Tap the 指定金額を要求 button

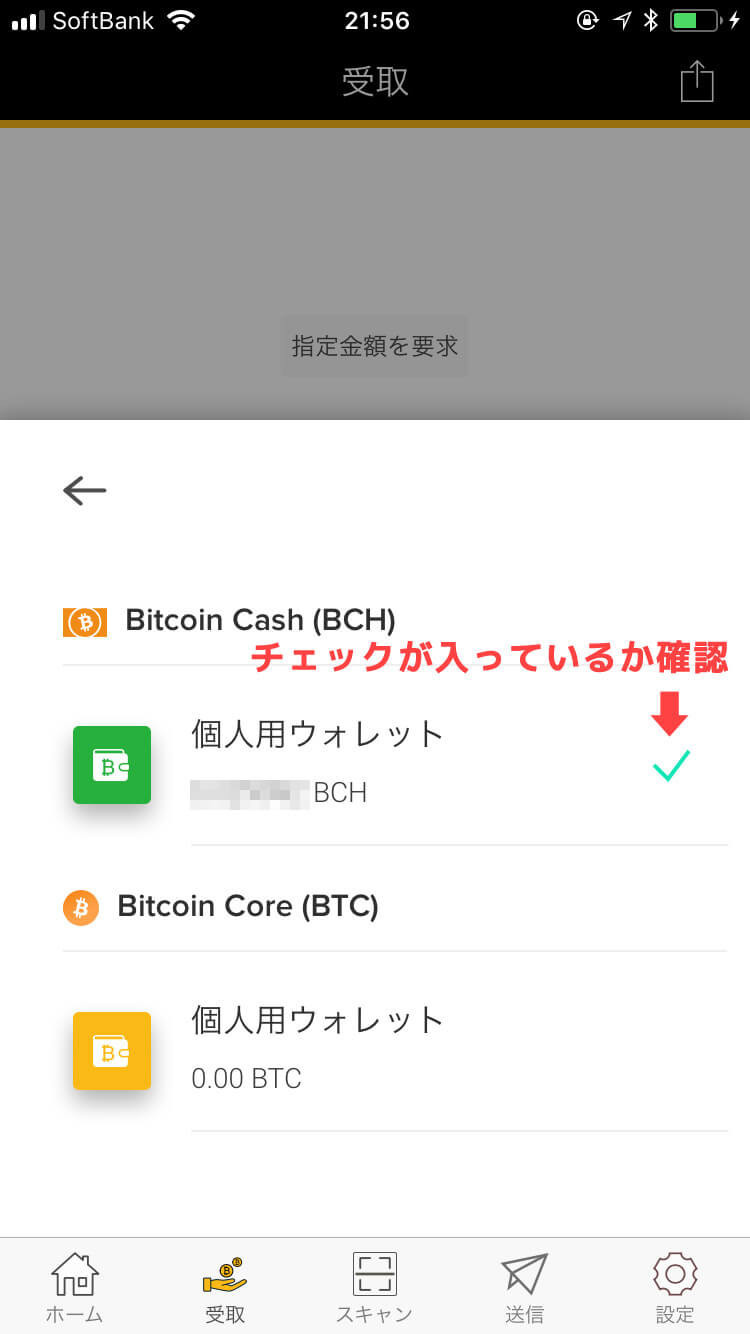point(374,346)
